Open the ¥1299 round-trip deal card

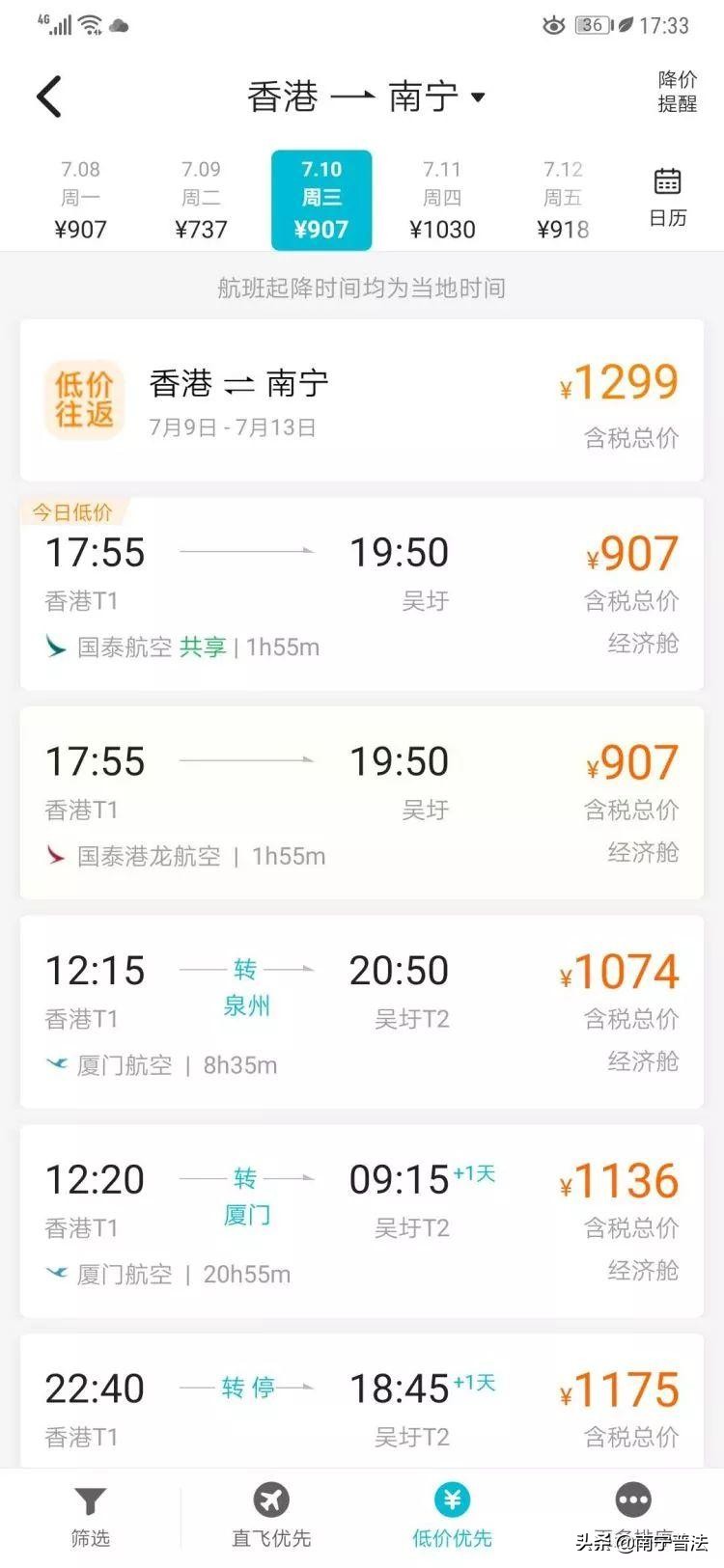coord(362,399)
